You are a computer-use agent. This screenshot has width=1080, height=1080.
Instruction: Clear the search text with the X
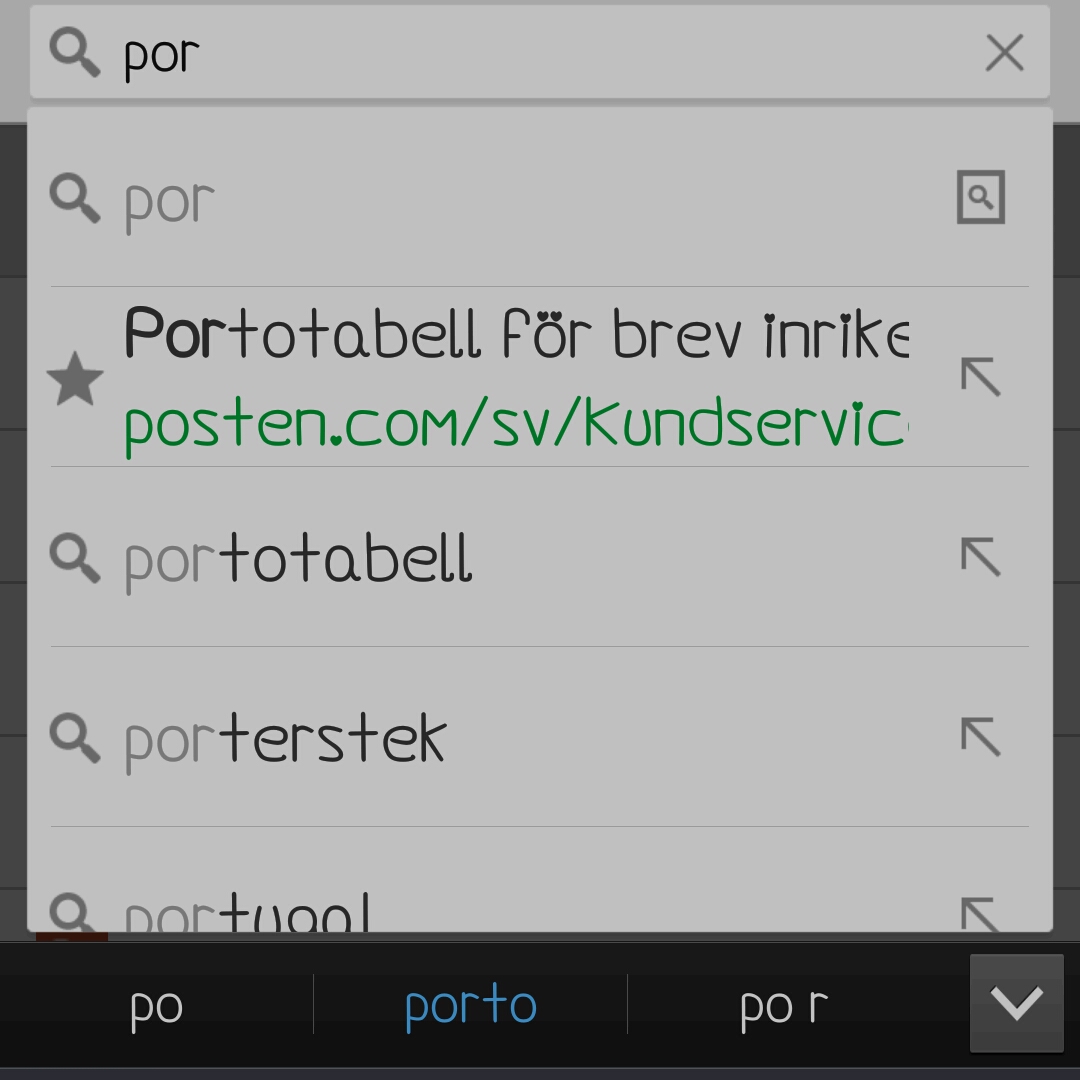pos(1004,53)
